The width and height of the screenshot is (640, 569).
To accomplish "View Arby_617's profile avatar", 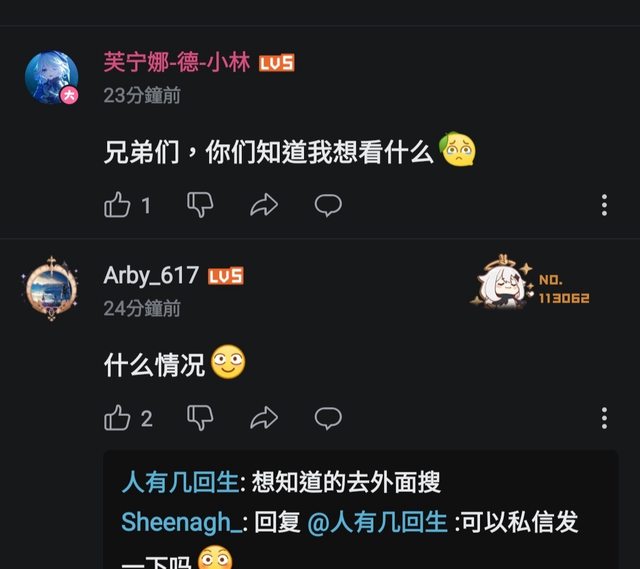I will [51, 288].
